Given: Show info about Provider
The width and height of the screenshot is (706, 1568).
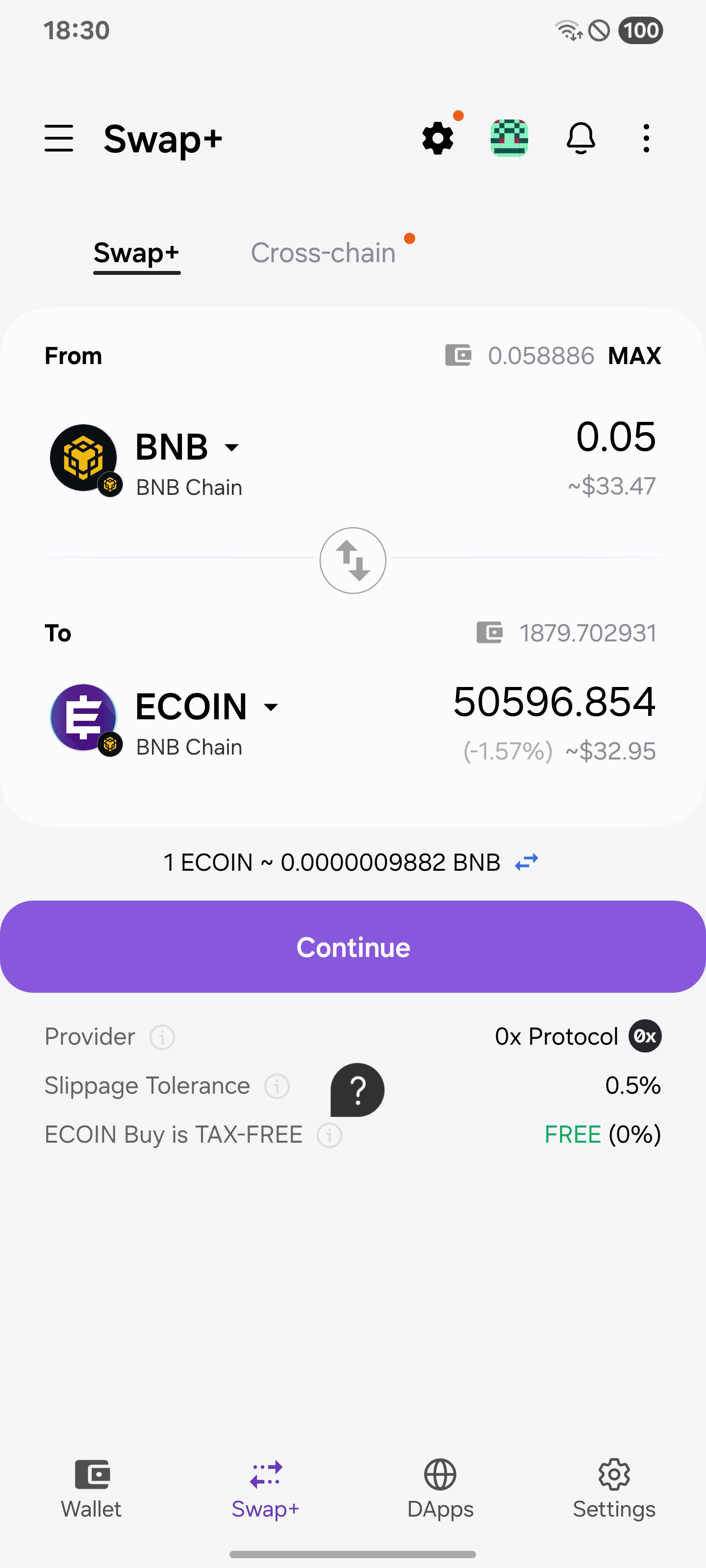Looking at the screenshot, I should point(163,1037).
